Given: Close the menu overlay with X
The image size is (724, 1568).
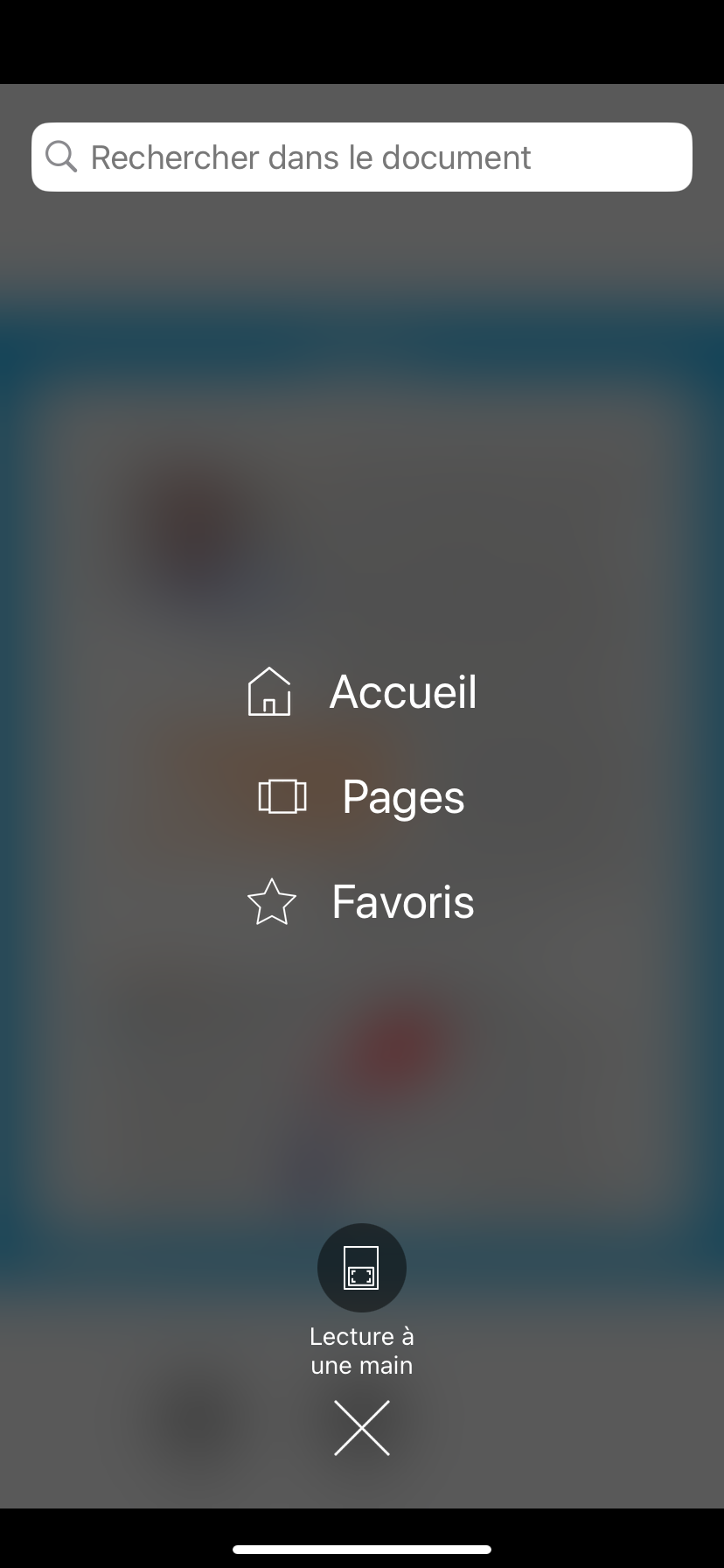Looking at the screenshot, I should click(362, 1428).
